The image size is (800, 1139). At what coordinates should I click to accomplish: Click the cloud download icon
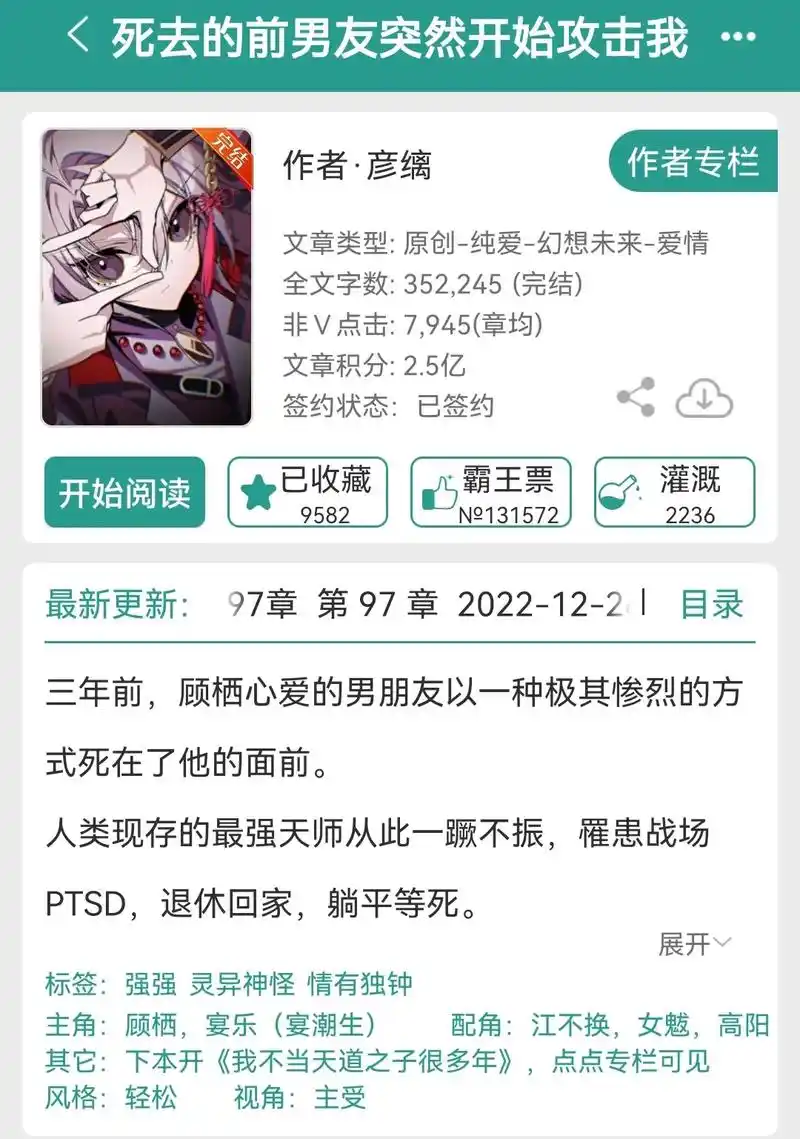[x=703, y=398]
